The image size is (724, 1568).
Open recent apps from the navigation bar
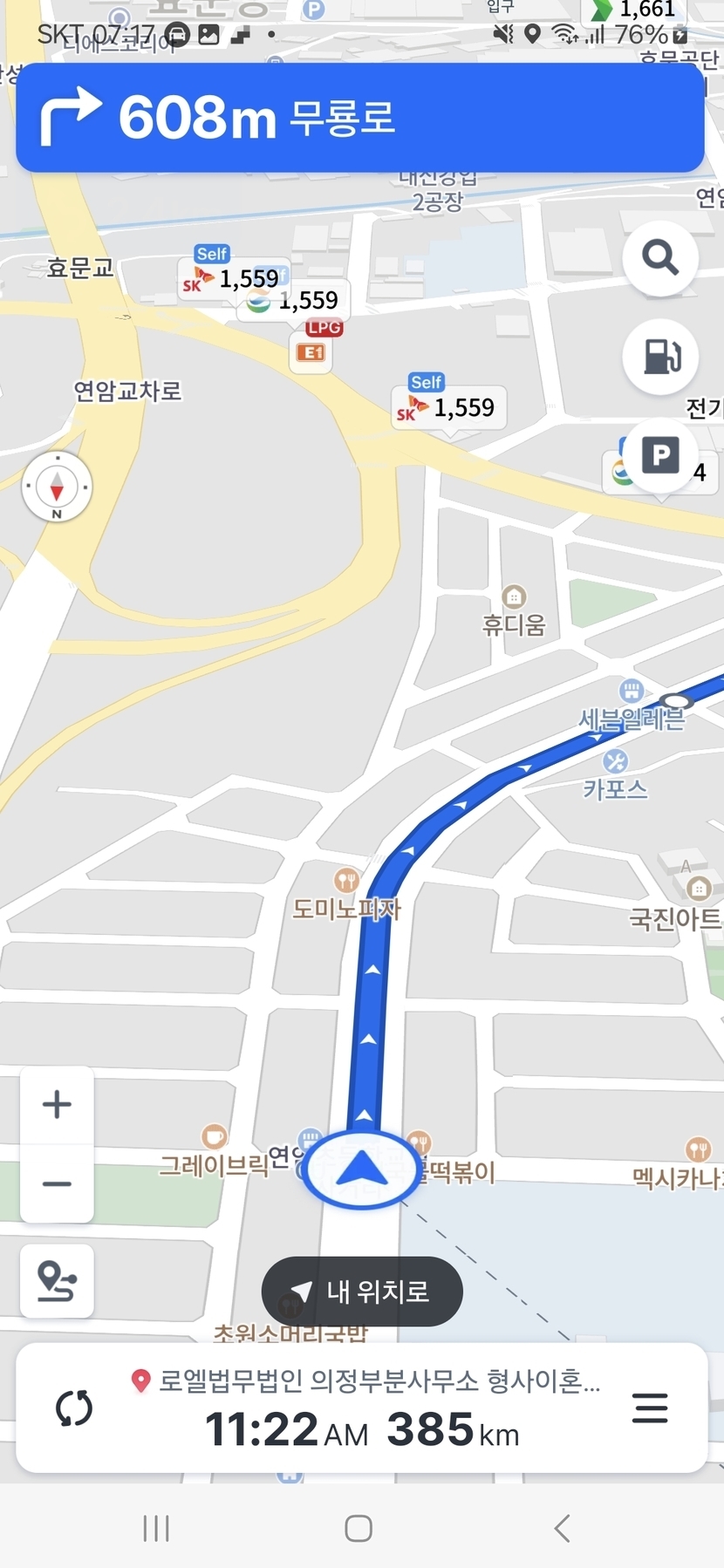pyautogui.click(x=156, y=1528)
